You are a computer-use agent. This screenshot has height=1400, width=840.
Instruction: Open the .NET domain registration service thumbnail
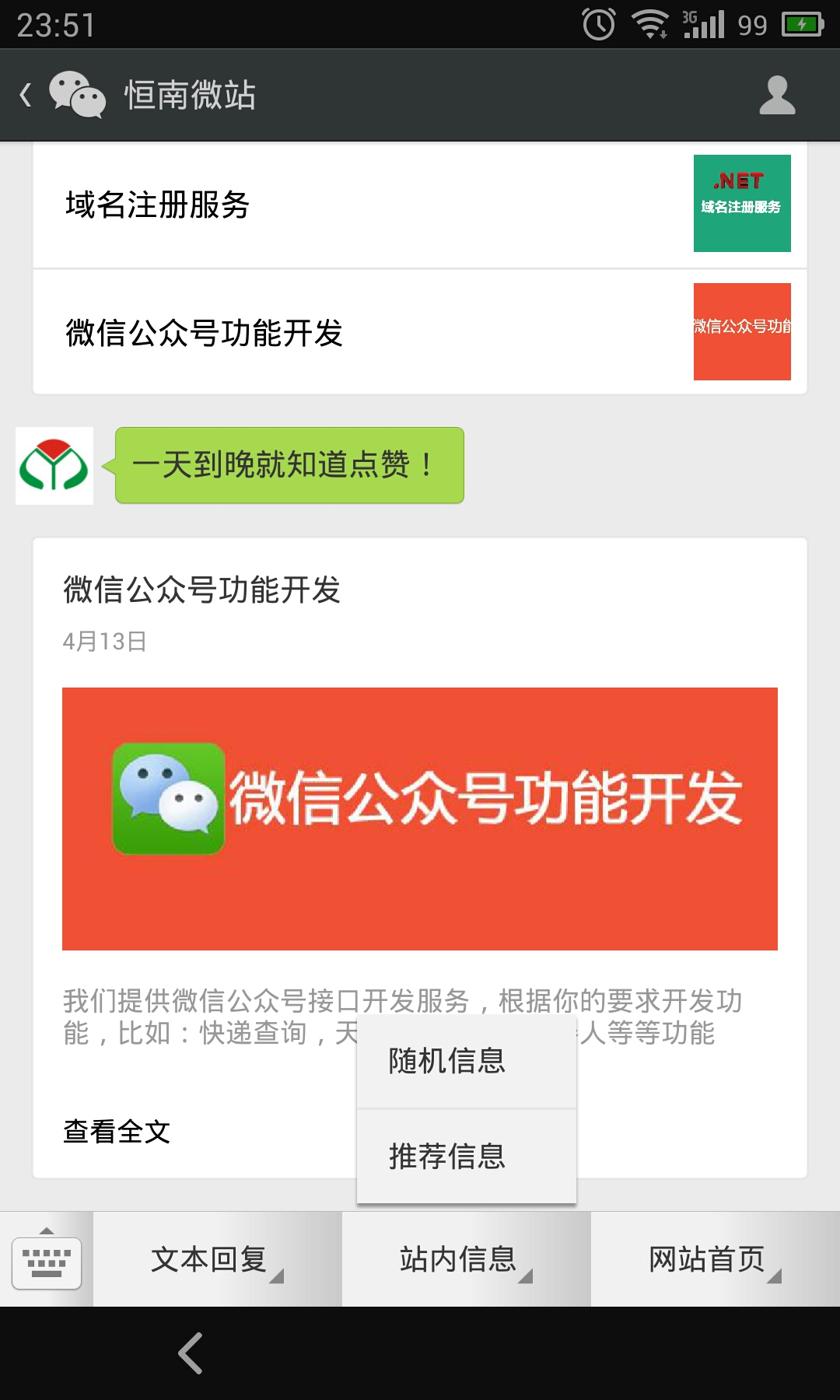(x=742, y=201)
